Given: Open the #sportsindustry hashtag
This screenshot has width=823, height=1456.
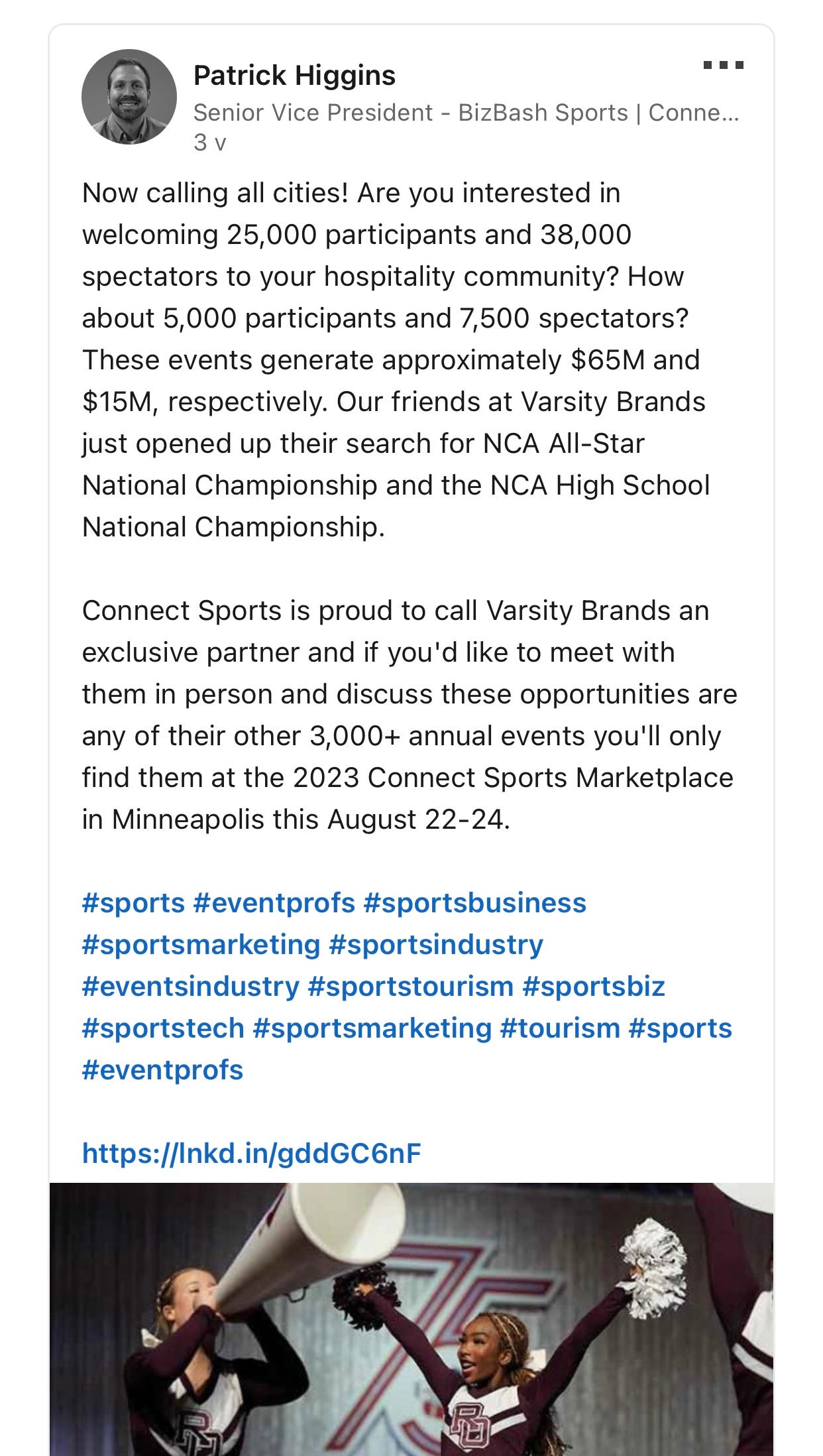Looking at the screenshot, I should pos(436,945).
